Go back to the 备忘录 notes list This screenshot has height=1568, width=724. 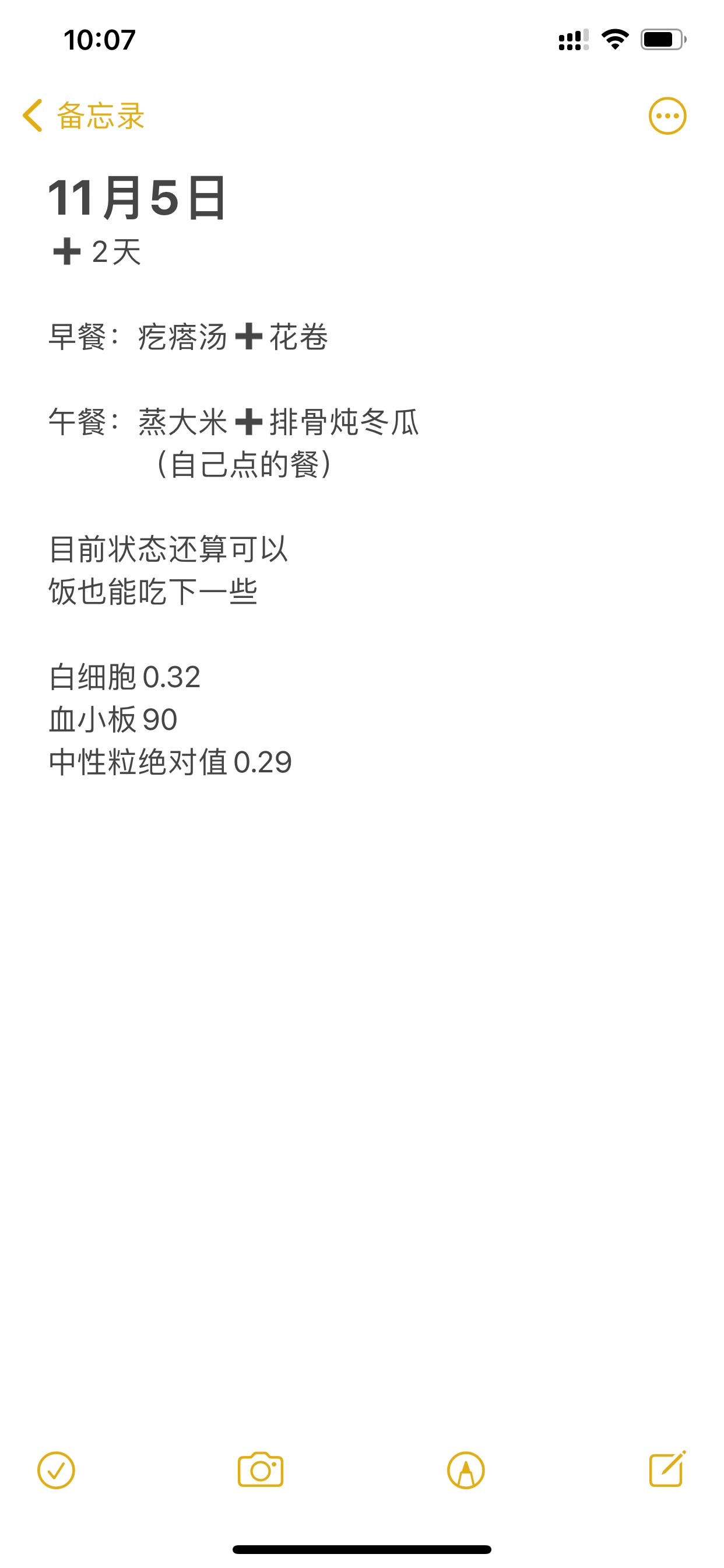pyautogui.click(x=83, y=116)
